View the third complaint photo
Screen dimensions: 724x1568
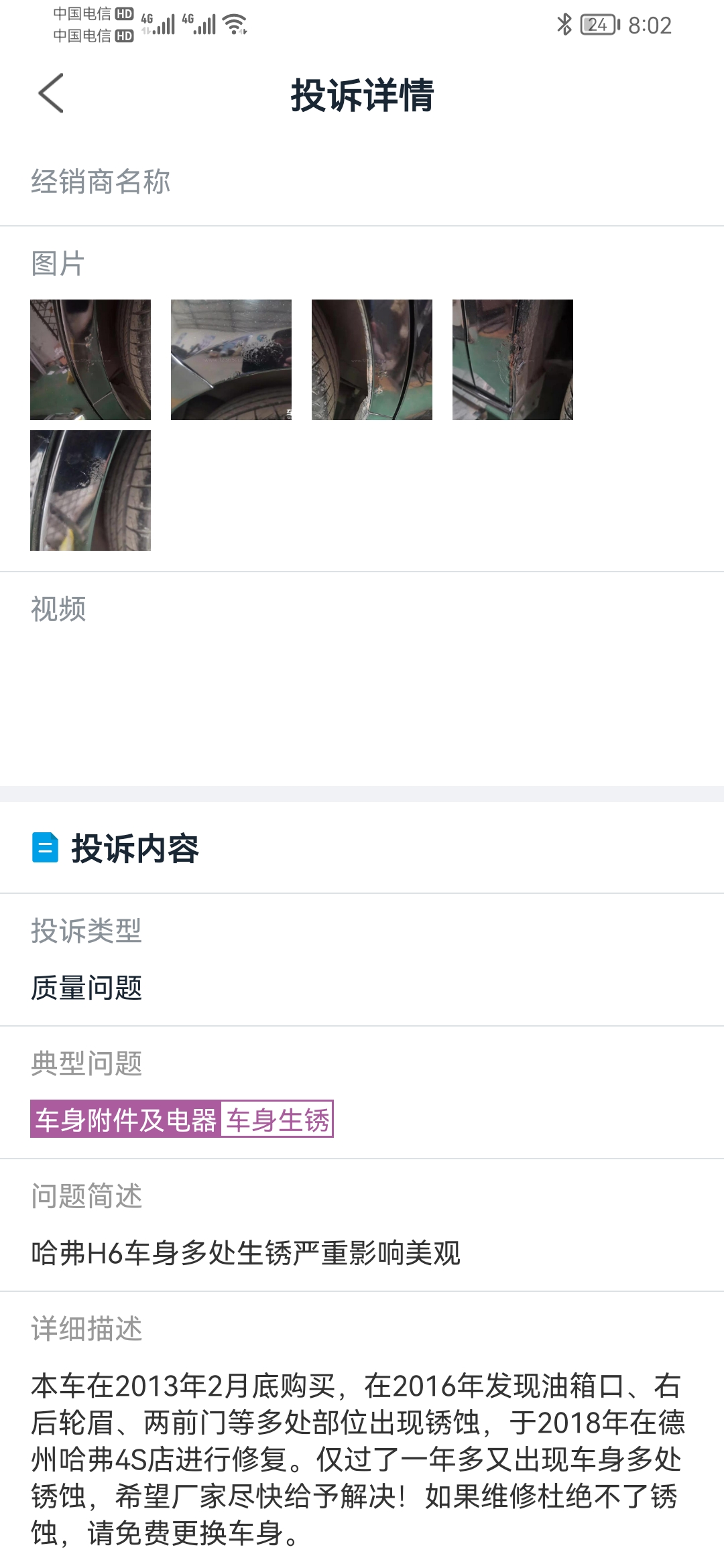click(x=372, y=360)
